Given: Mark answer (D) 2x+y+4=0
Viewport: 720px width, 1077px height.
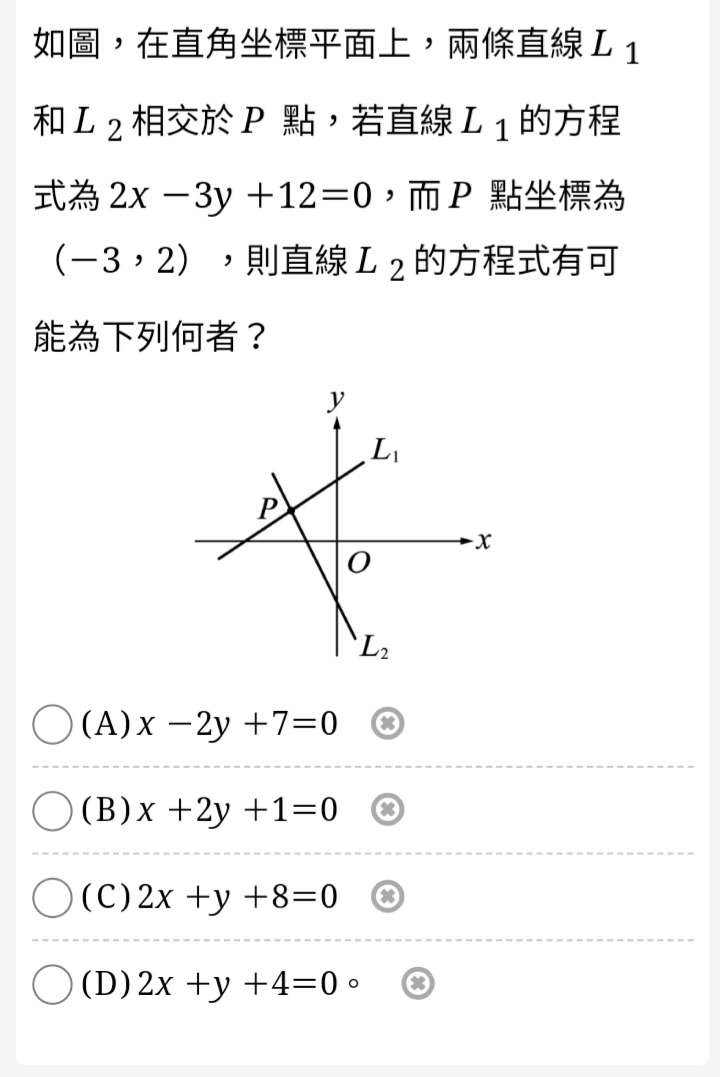Looking at the screenshot, I should [x=52, y=984].
